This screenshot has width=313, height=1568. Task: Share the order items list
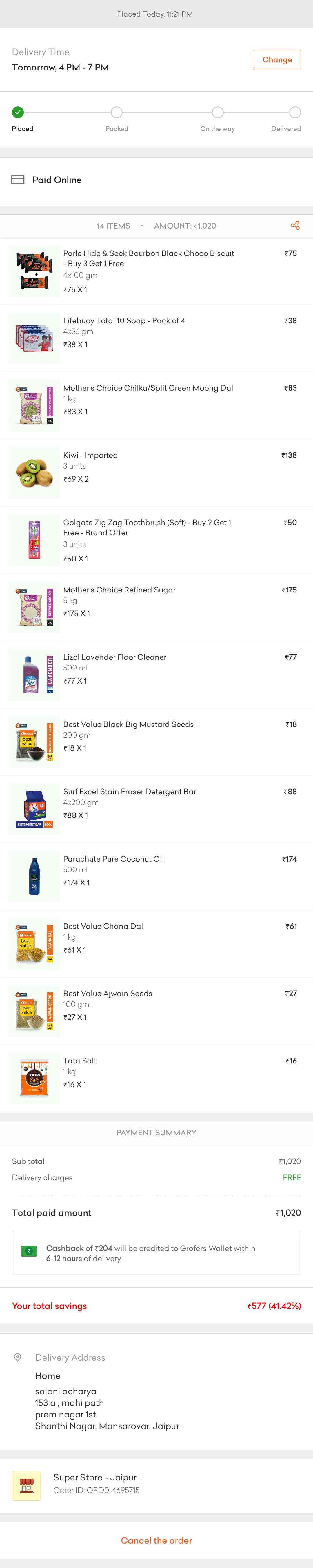(x=295, y=226)
